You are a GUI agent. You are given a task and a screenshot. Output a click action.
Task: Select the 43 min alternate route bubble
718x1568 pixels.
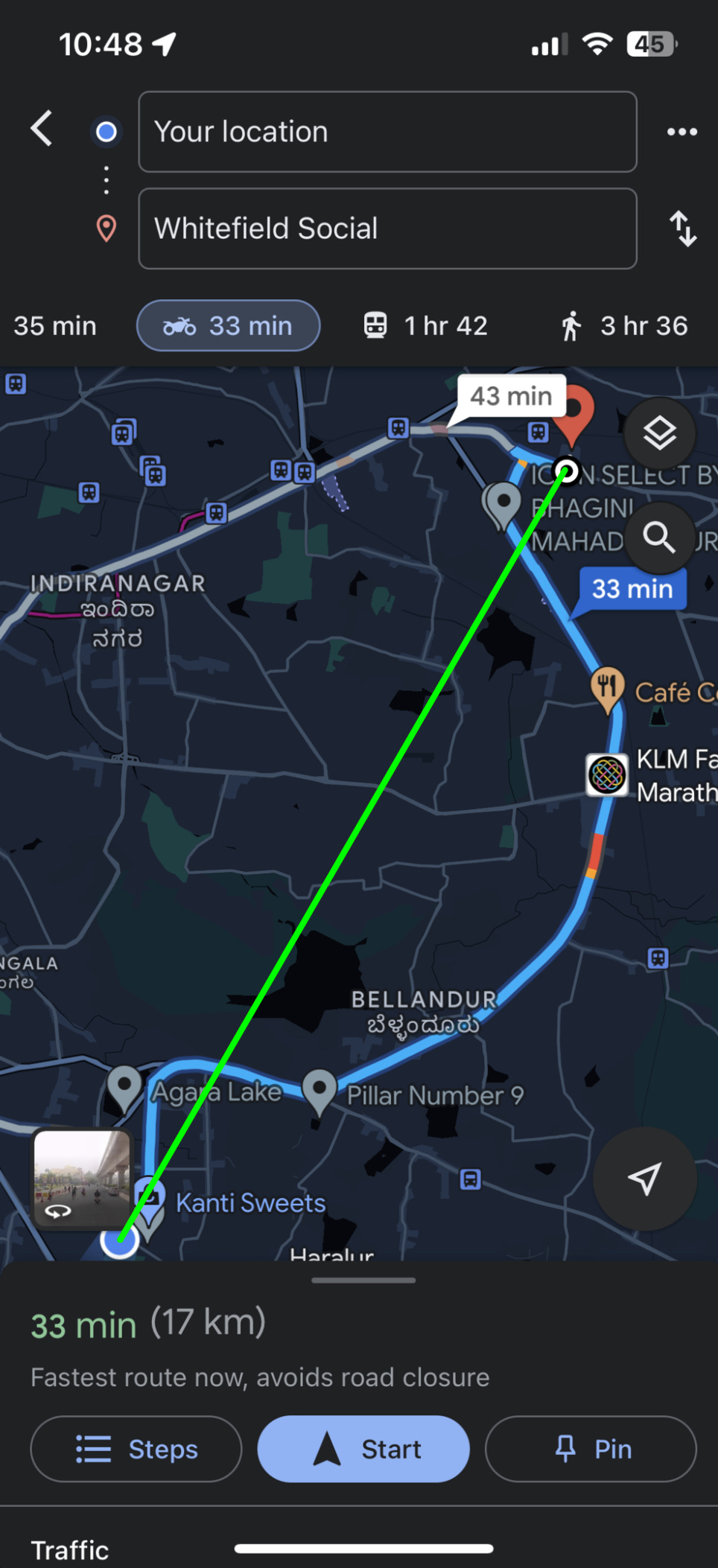[x=509, y=395]
